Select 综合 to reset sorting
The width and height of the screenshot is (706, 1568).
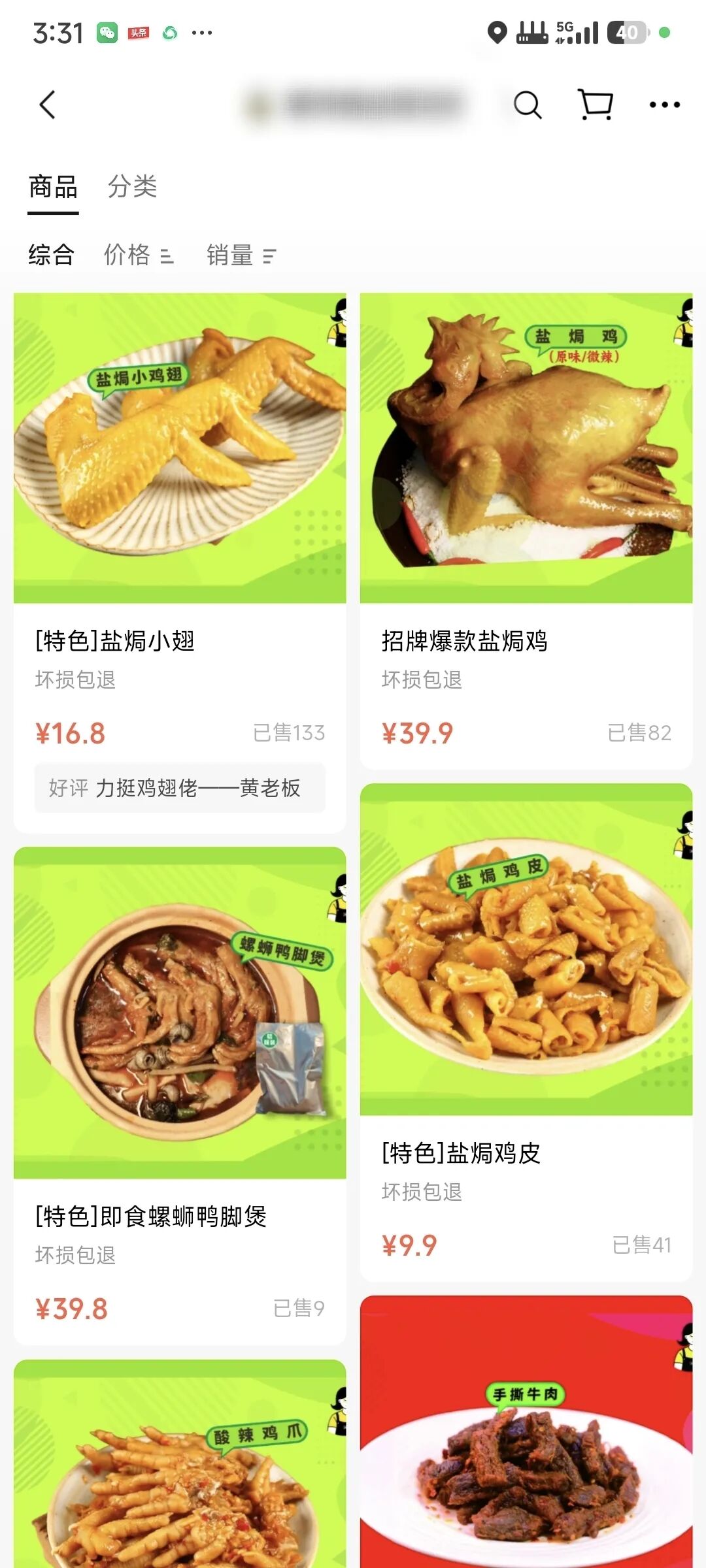click(50, 255)
